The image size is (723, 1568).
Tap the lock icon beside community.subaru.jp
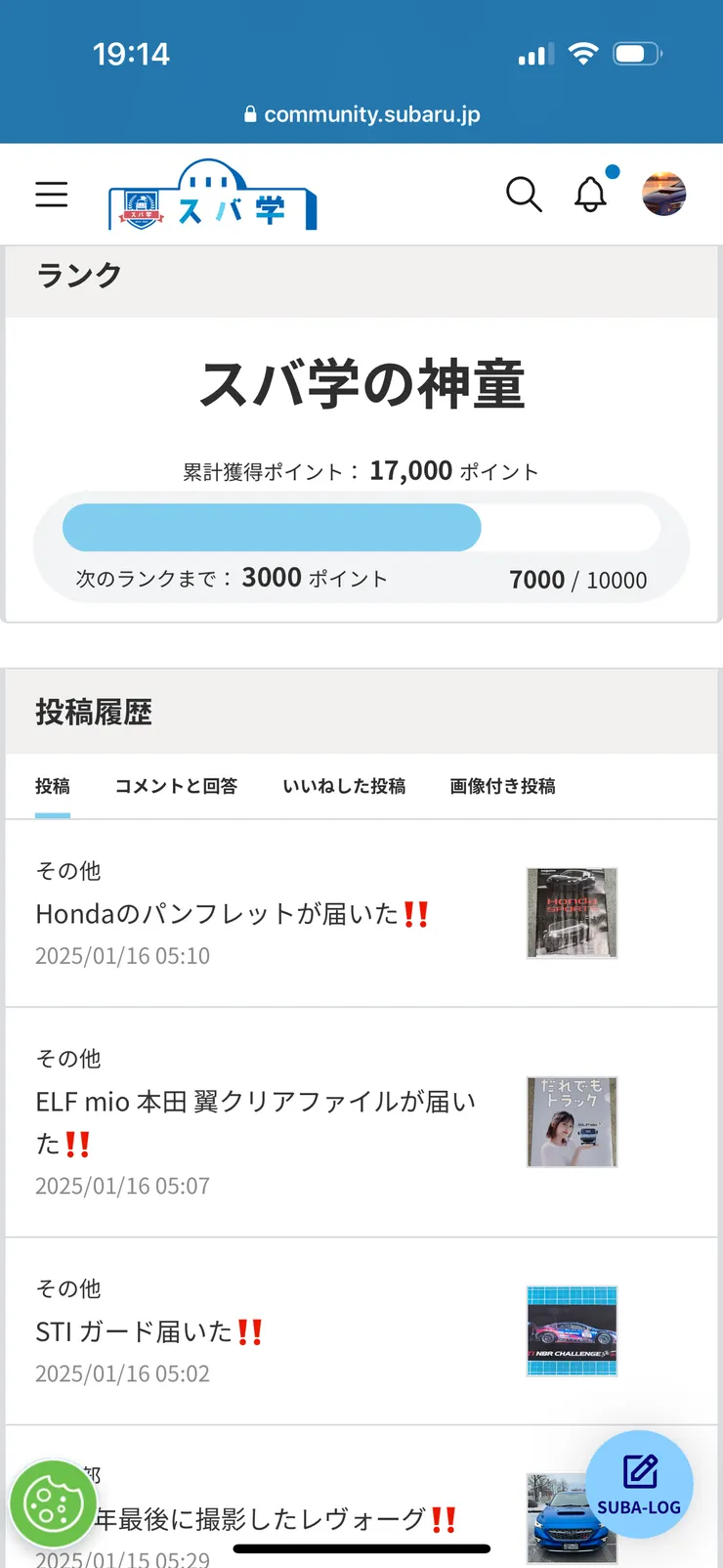coord(251,113)
